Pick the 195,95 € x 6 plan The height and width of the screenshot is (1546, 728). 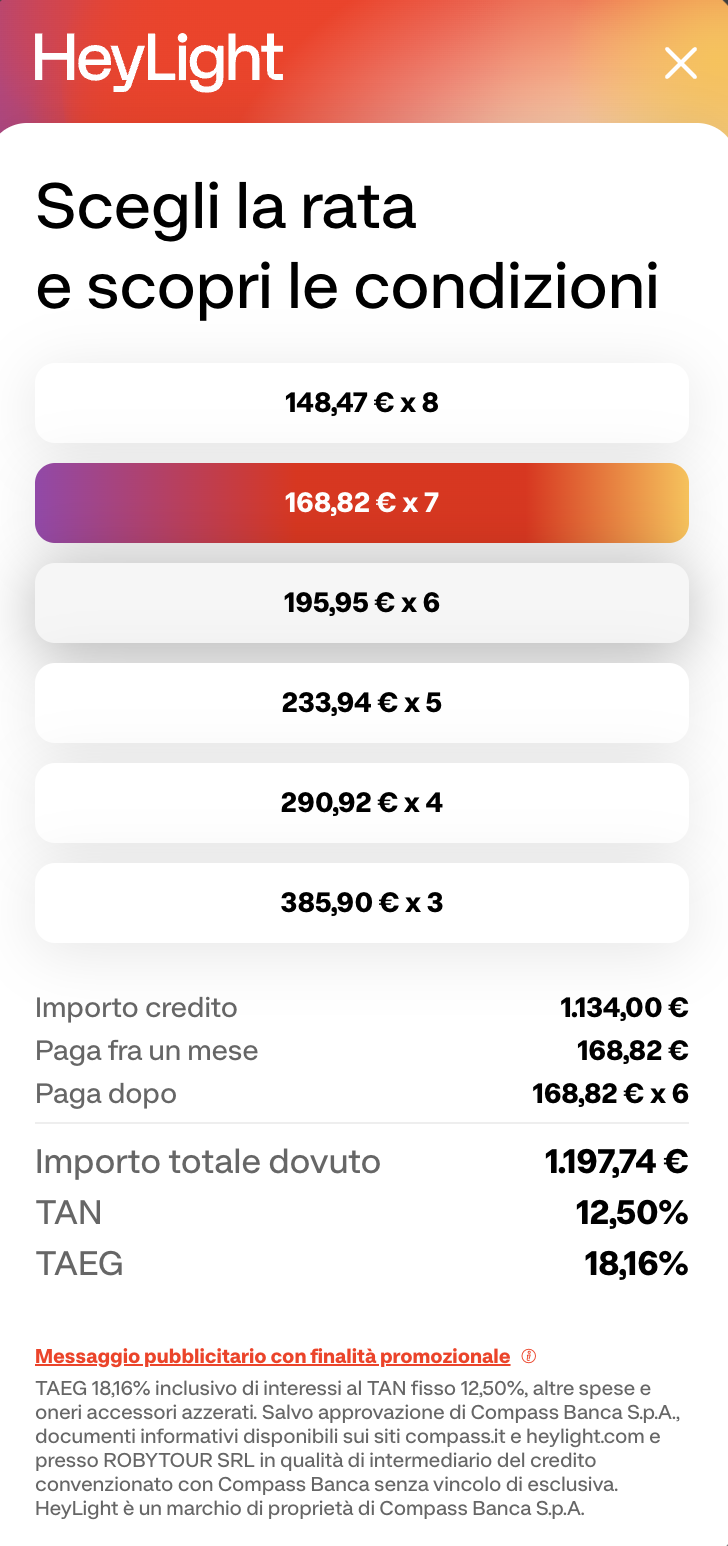[362, 603]
